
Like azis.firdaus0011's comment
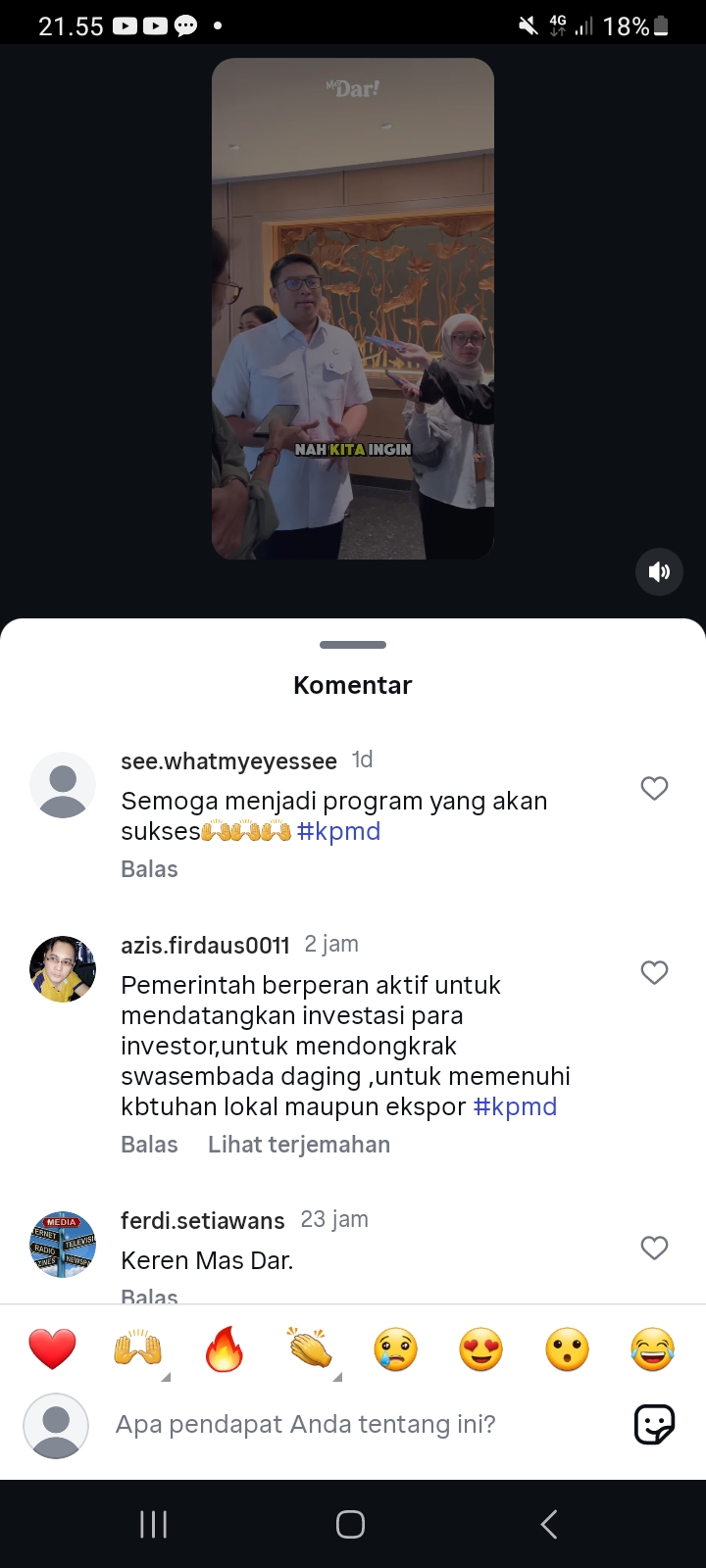pos(654,972)
